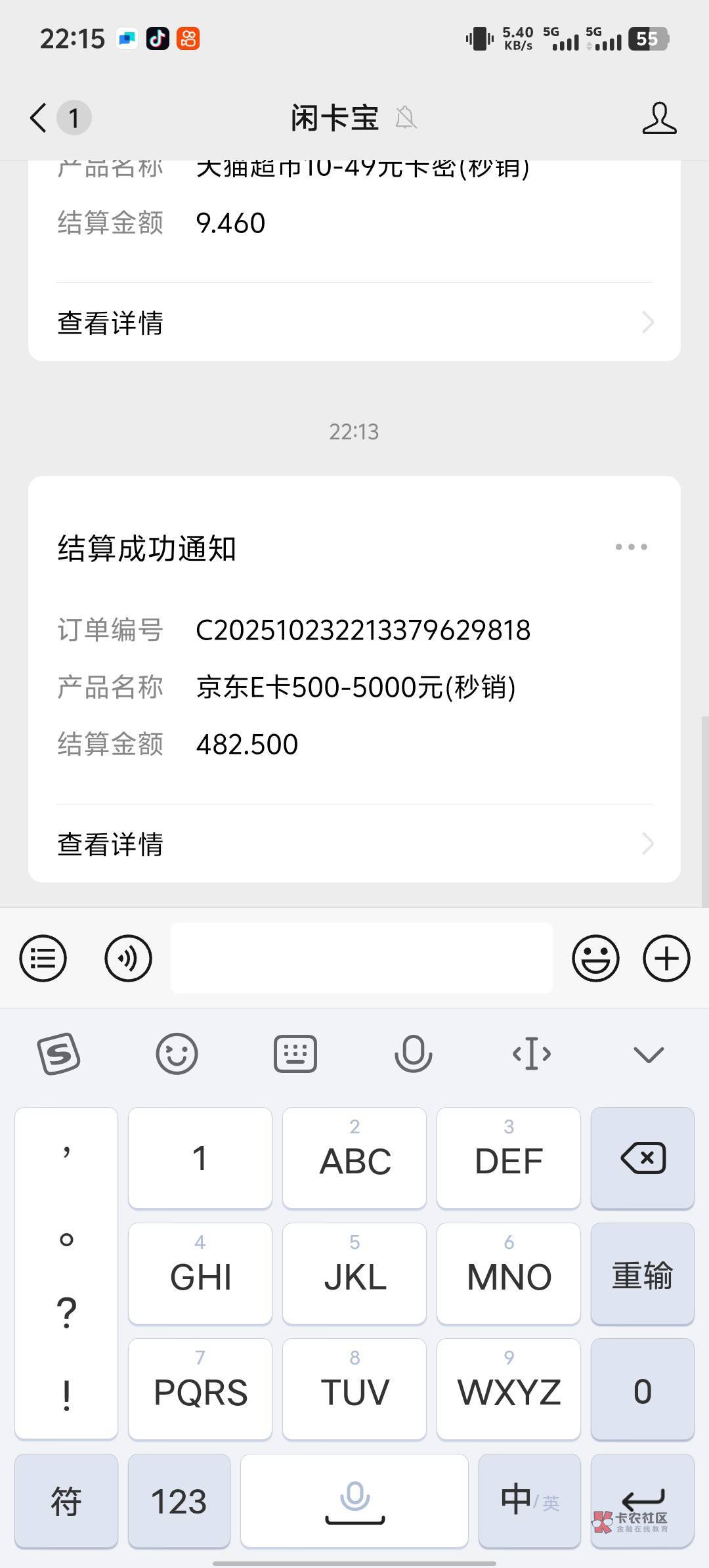Tap the backspace key
This screenshot has height=1568, width=709.
tap(642, 1158)
